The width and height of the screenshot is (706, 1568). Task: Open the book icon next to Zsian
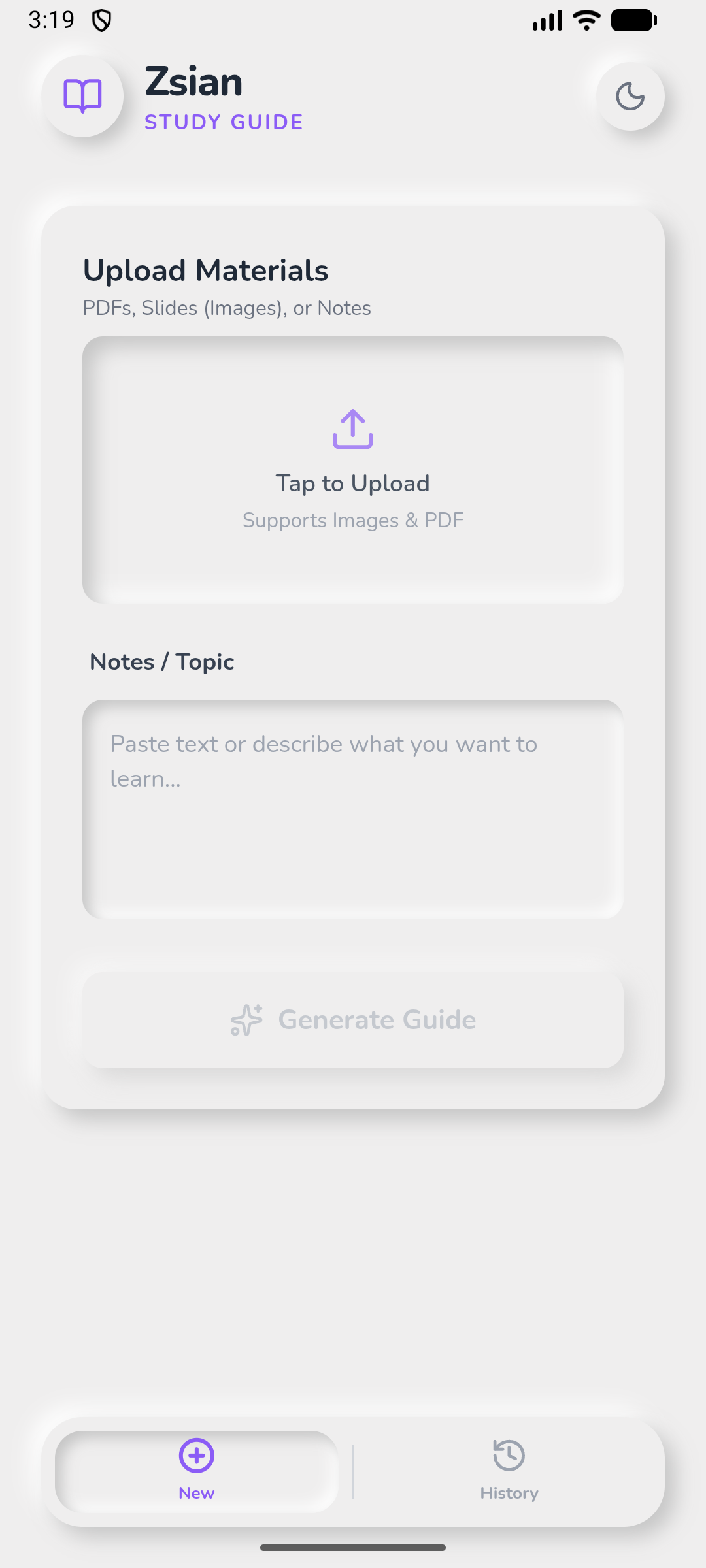(82, 96)
